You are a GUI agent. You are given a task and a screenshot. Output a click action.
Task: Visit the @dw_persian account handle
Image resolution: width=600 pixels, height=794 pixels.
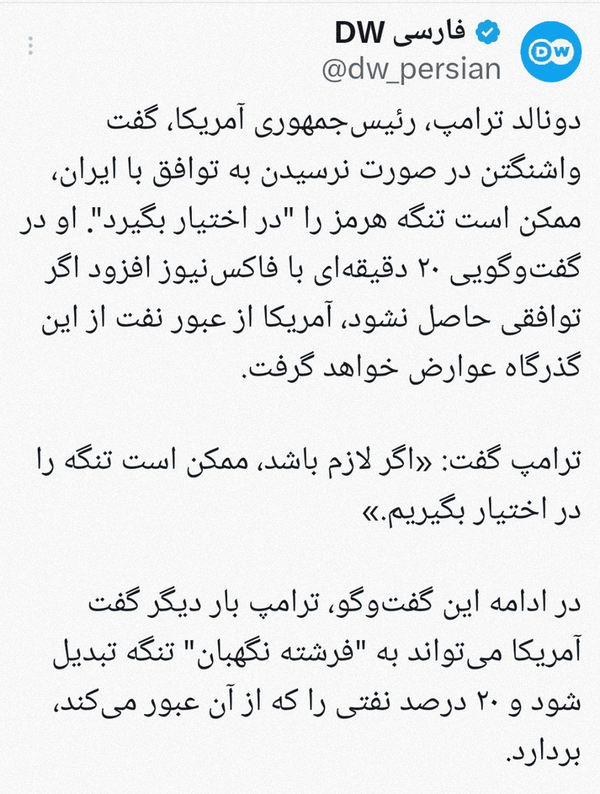pos(411,69)
